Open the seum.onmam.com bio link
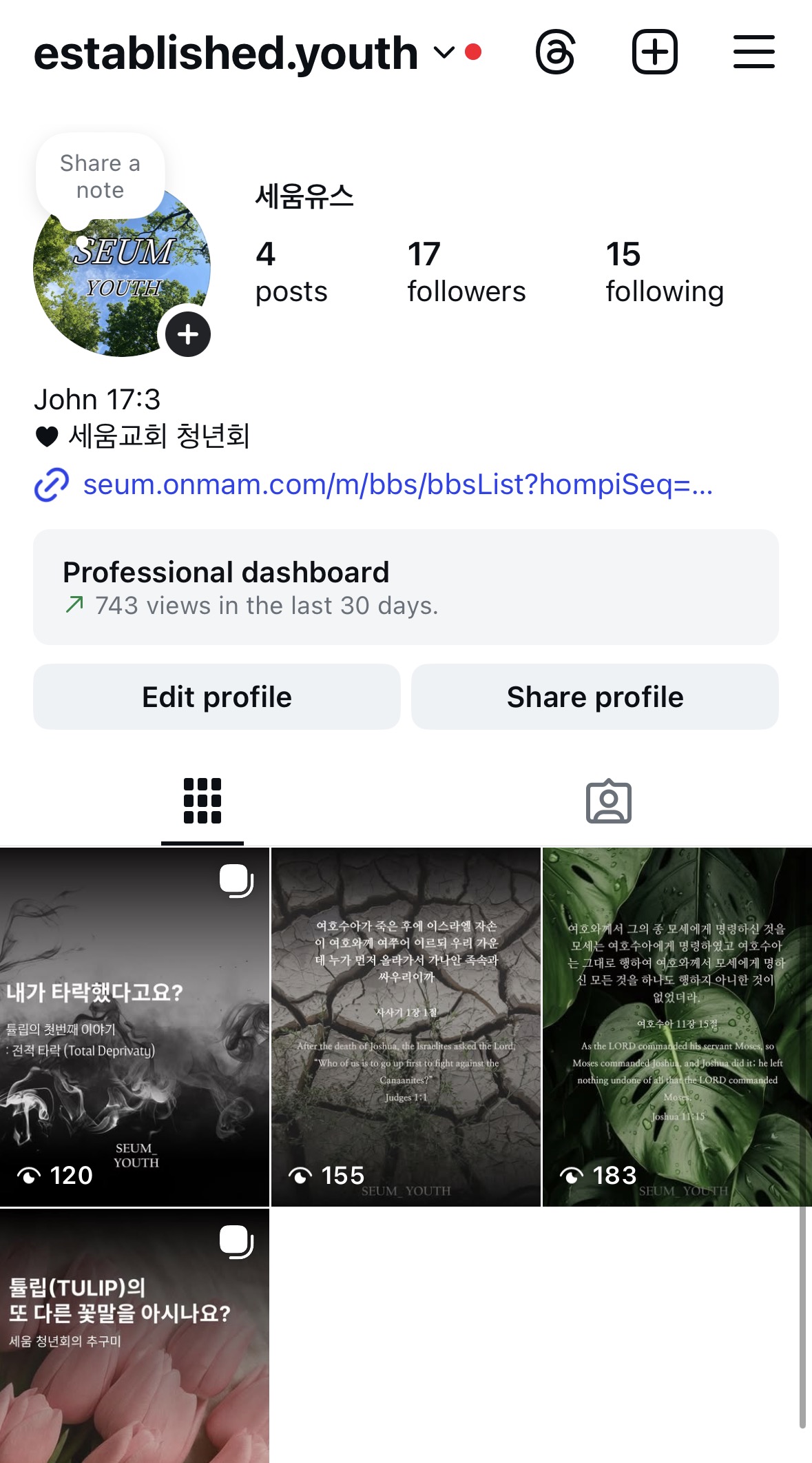The height and width of the screenshot is (1463, 812). 397,484
